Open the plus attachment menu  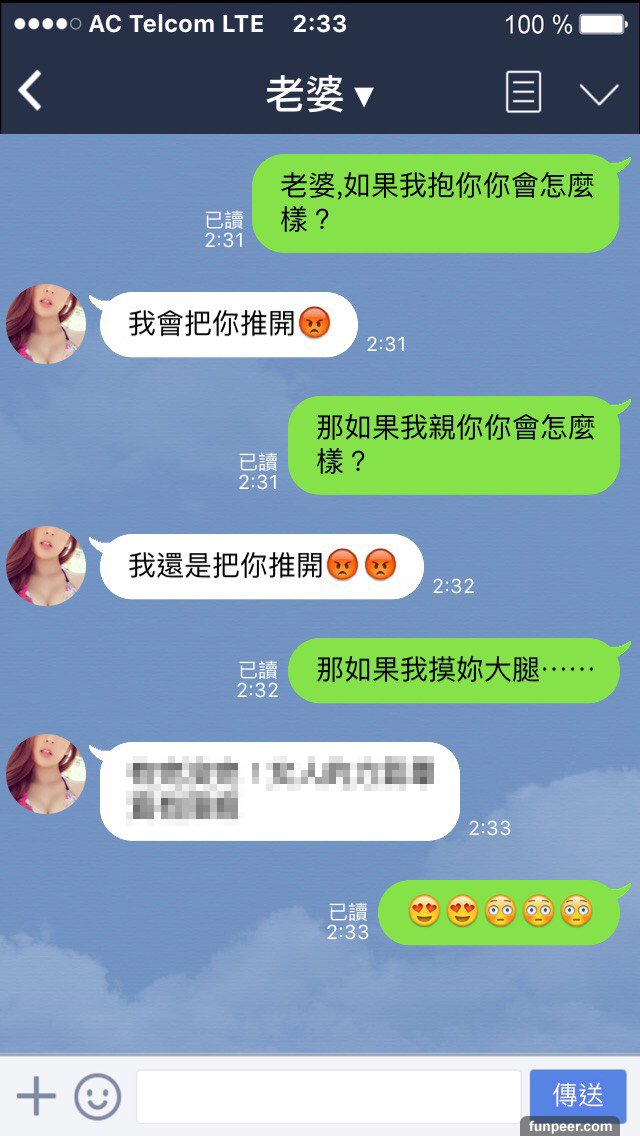click(37, 1096)
